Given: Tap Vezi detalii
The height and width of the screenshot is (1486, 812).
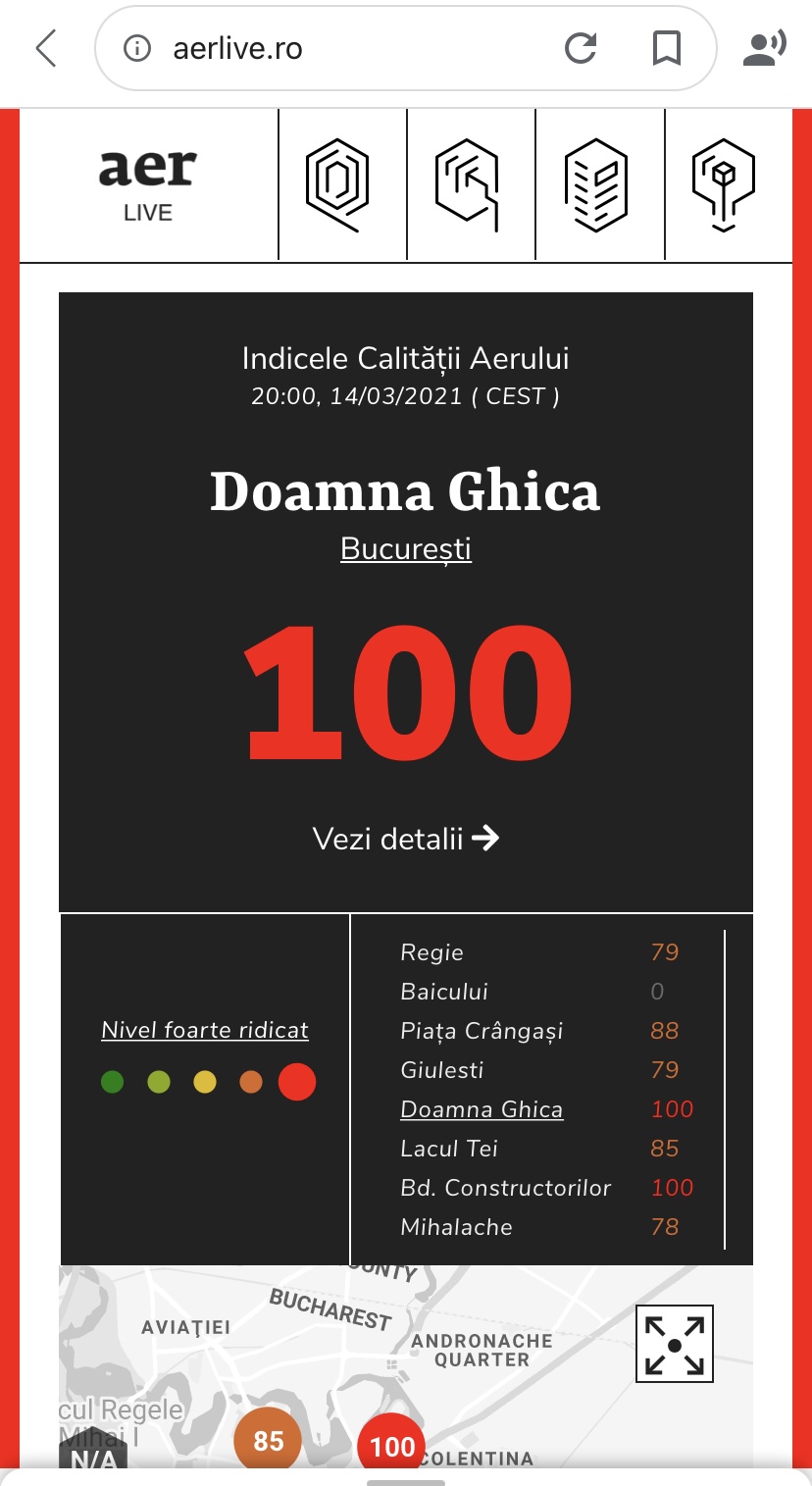Looking at the screenshot, I should coord(406,839).
